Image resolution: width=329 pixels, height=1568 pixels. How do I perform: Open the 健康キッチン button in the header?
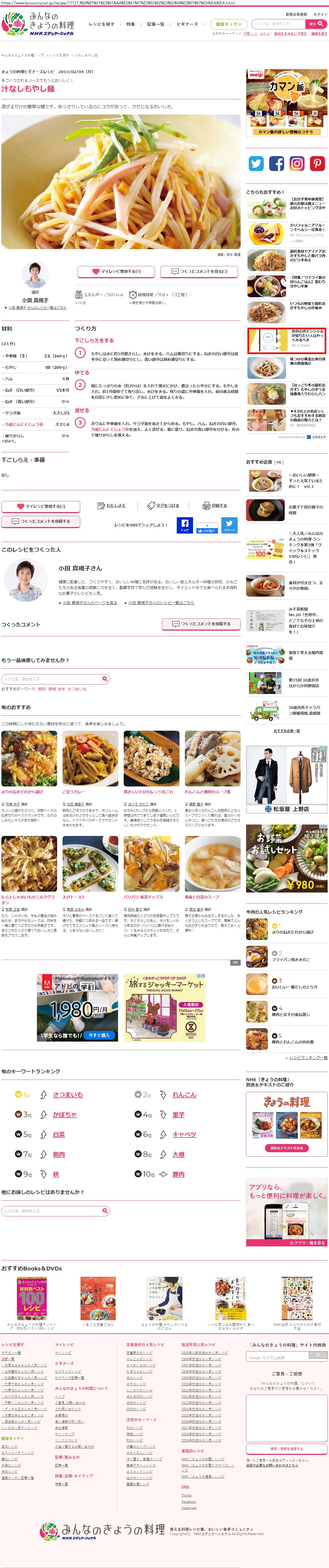(x=229, y=24)
